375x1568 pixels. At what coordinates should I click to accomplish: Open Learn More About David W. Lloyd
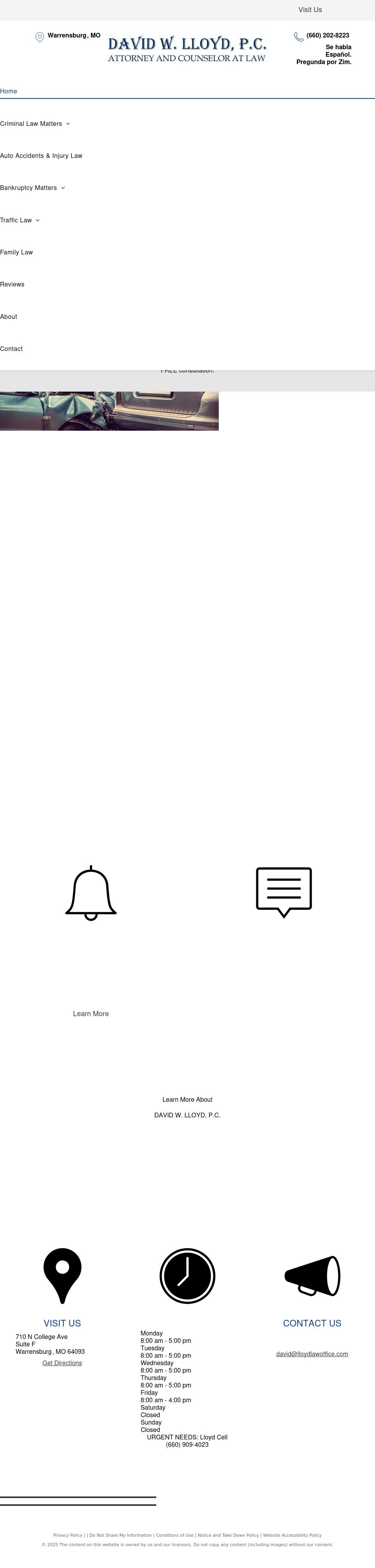(187, 1107)
